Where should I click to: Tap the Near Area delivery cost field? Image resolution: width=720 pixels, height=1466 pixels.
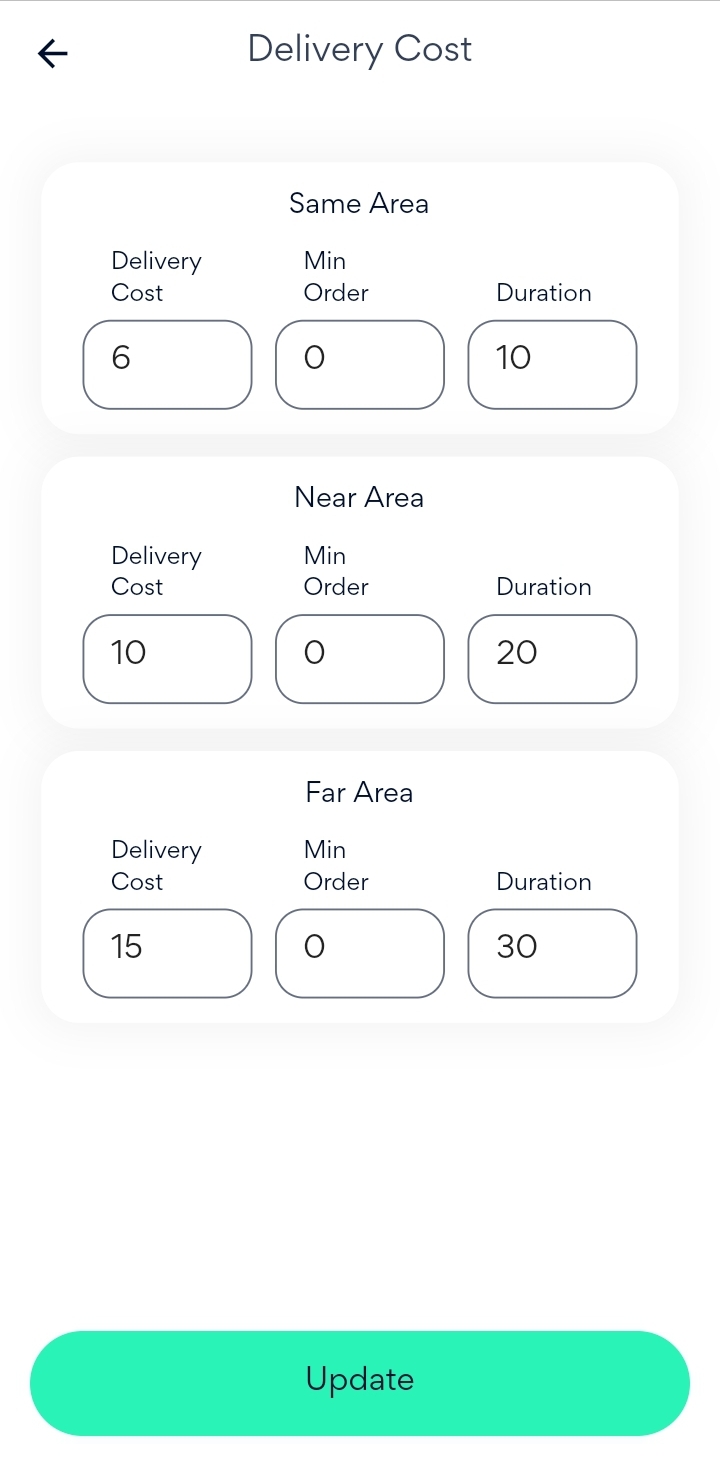tap(167, 659)
